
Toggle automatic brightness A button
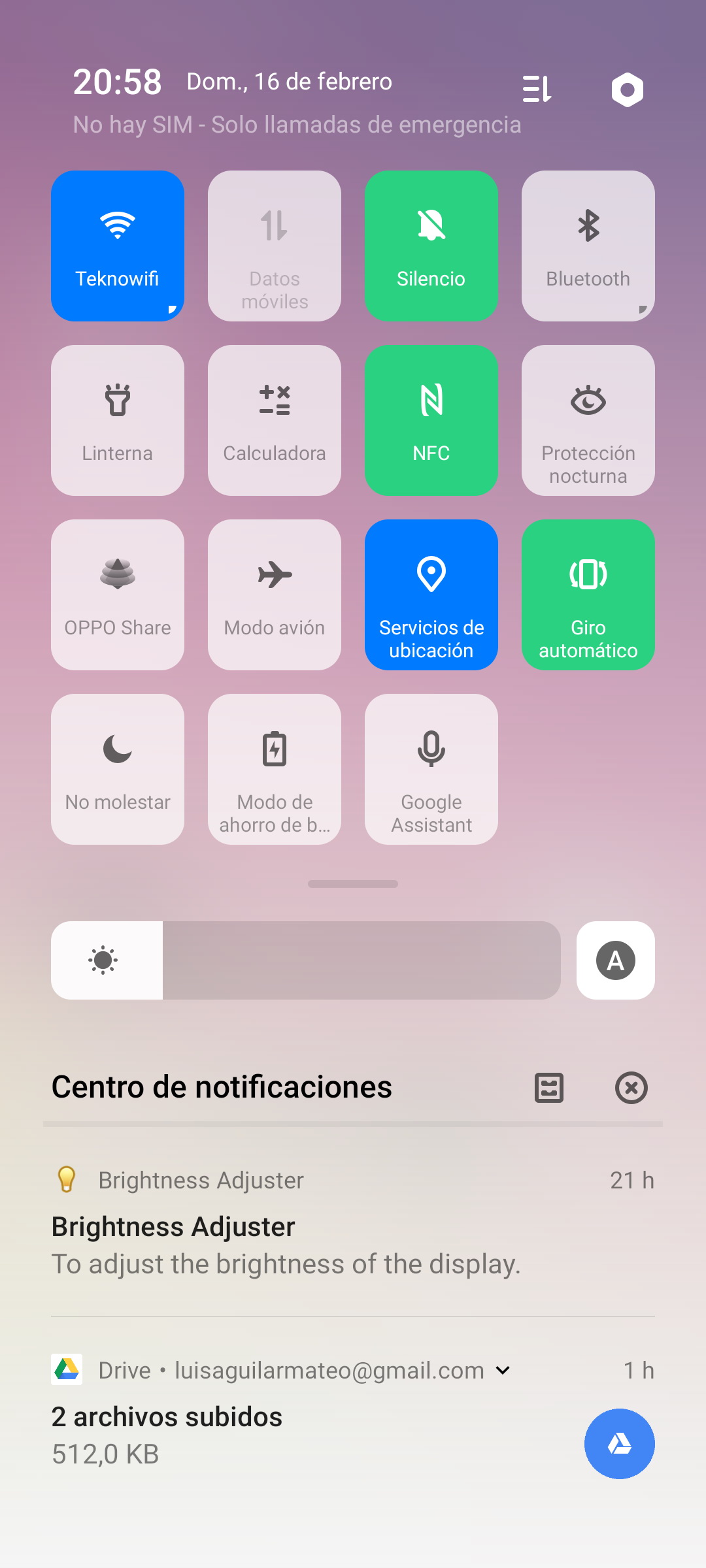coord(616,960)
